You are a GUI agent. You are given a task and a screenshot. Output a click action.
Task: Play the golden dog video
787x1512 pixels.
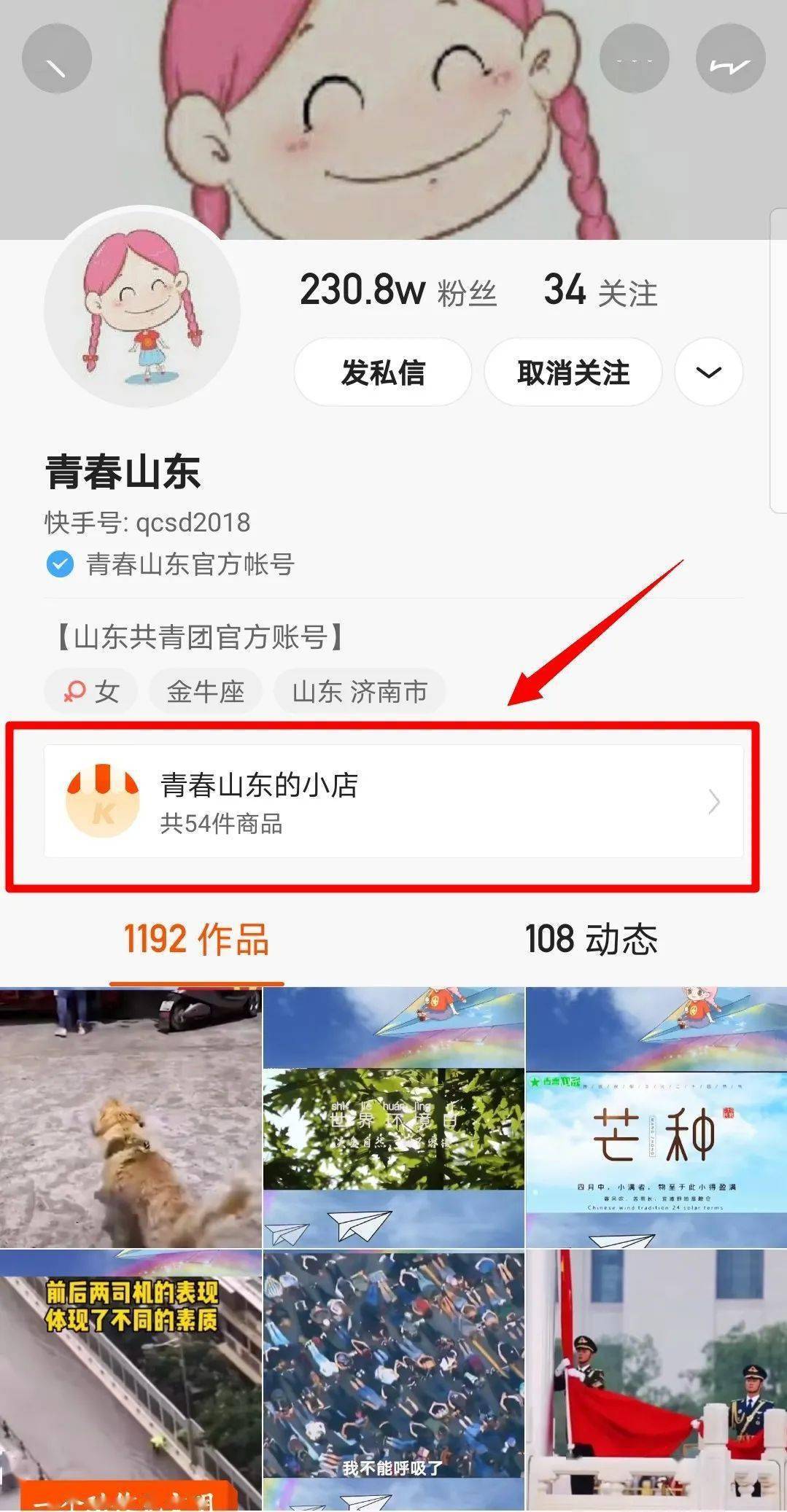[130, 1117]
